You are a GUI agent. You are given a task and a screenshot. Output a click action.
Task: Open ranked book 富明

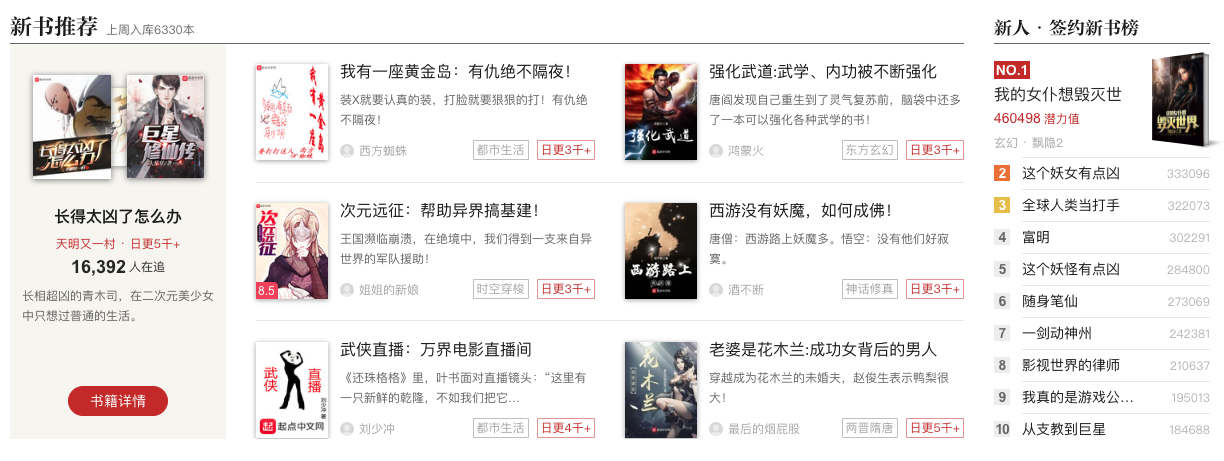point(1036,238)
